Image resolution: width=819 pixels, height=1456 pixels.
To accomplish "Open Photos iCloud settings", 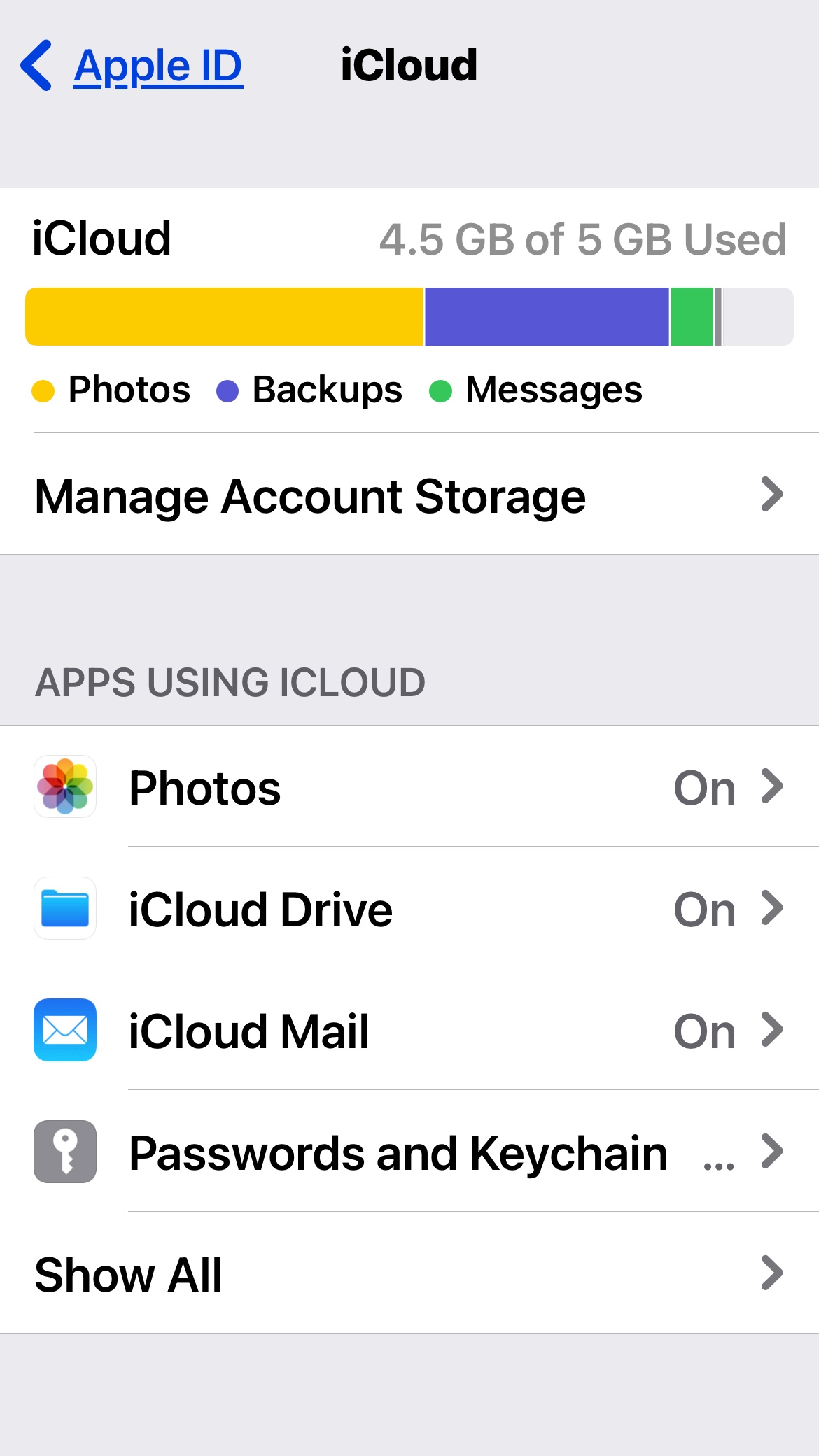I will (x=409, y=787).
